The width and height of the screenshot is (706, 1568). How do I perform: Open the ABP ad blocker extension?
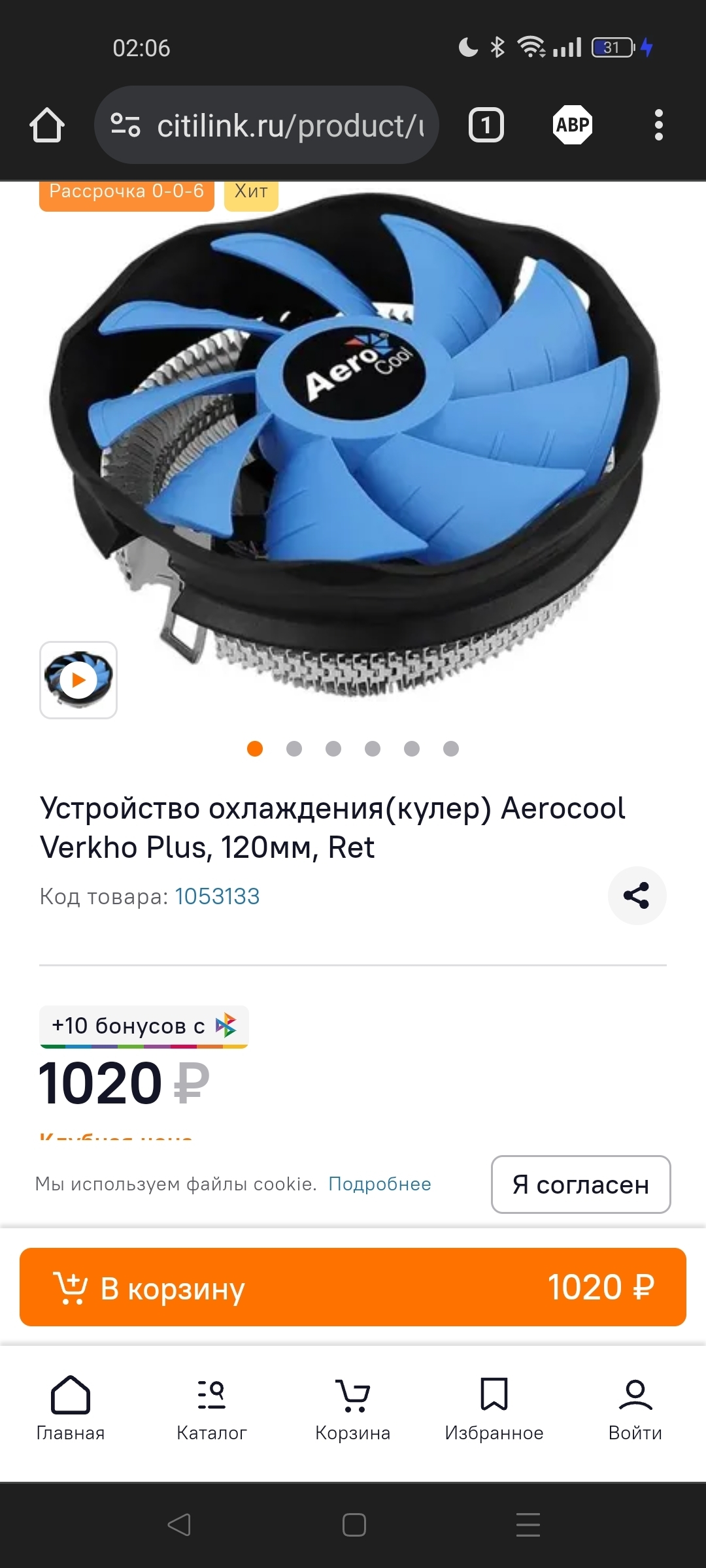pyautogui.click(x=573, y=125)
